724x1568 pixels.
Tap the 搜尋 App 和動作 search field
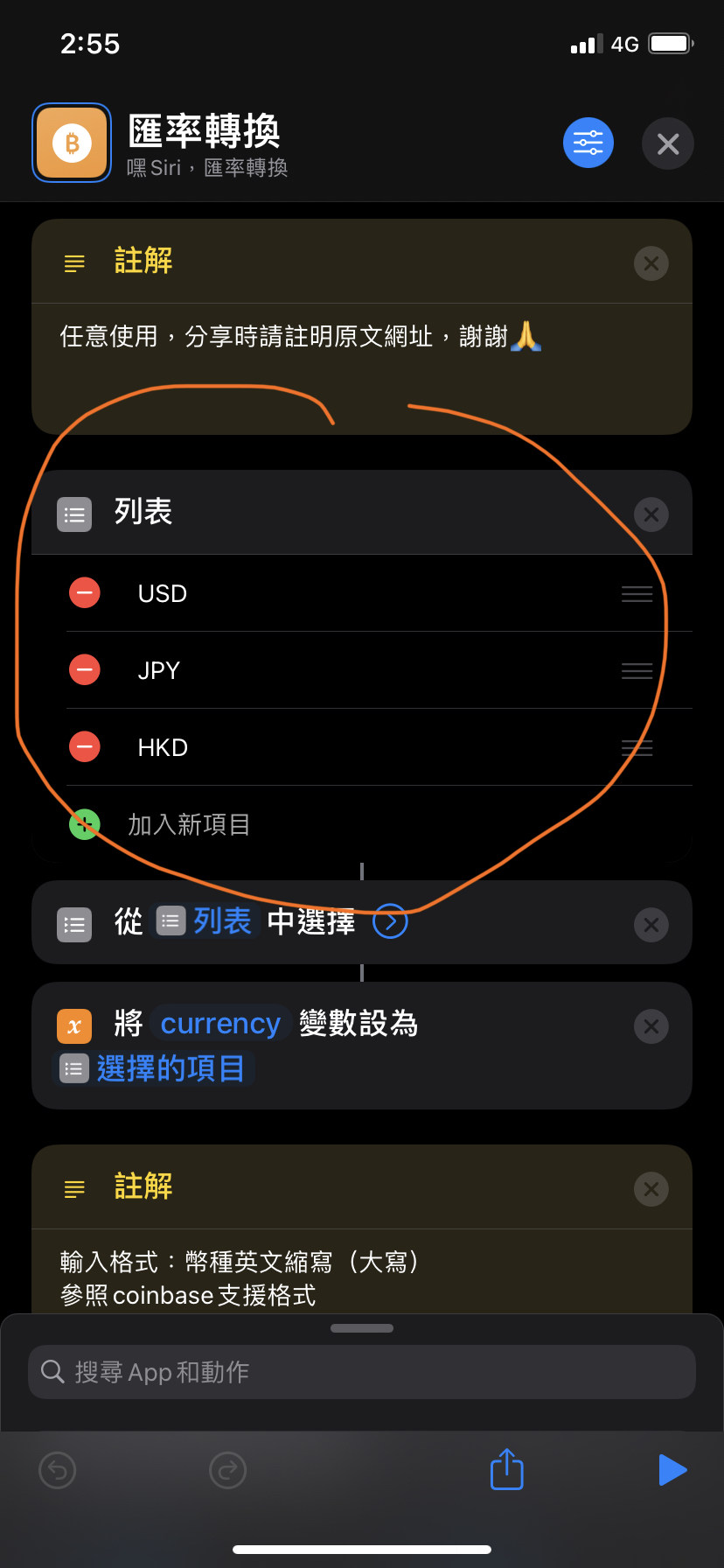click(362, 1371)
